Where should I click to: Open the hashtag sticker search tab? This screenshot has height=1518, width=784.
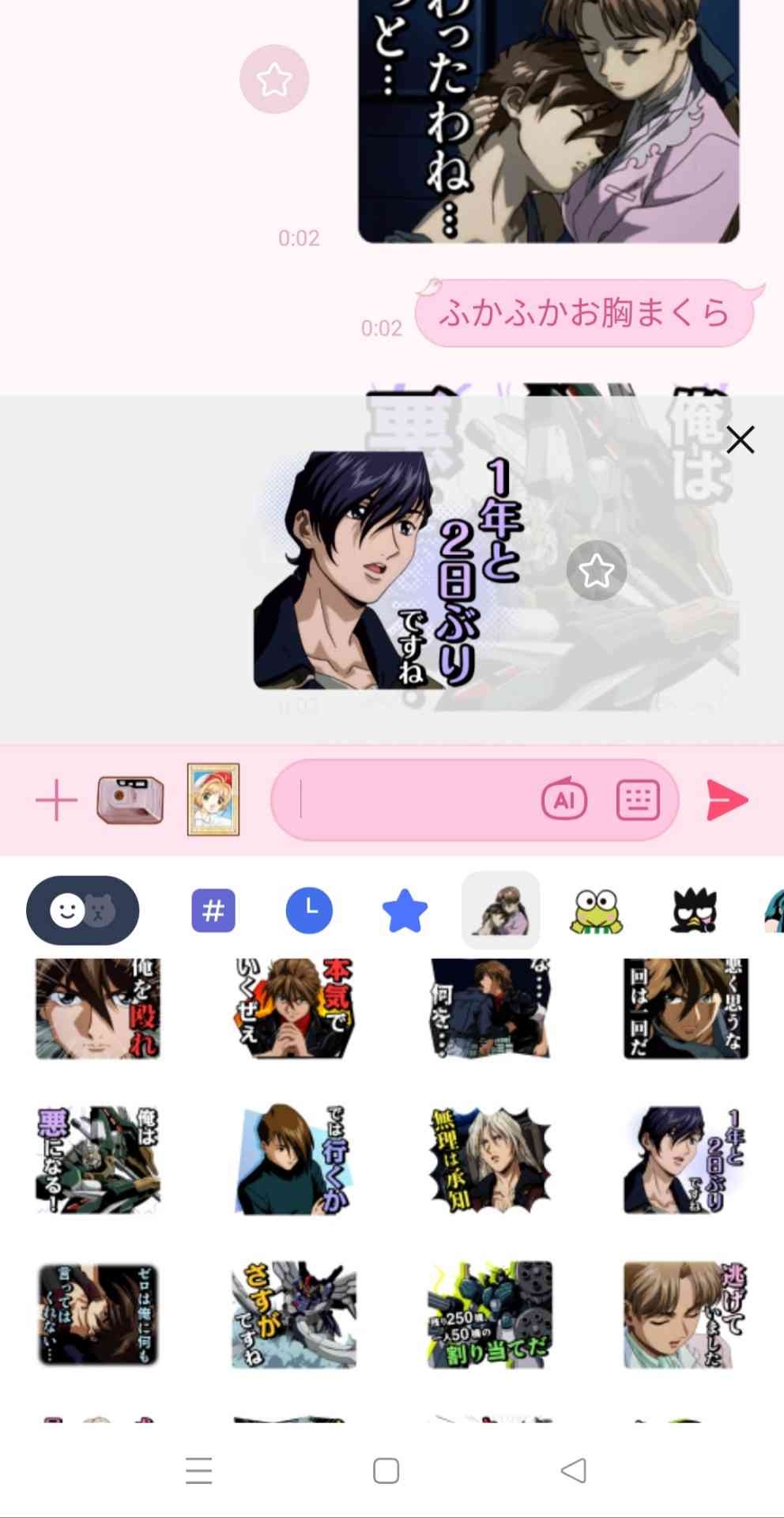(x=213, y=911)
